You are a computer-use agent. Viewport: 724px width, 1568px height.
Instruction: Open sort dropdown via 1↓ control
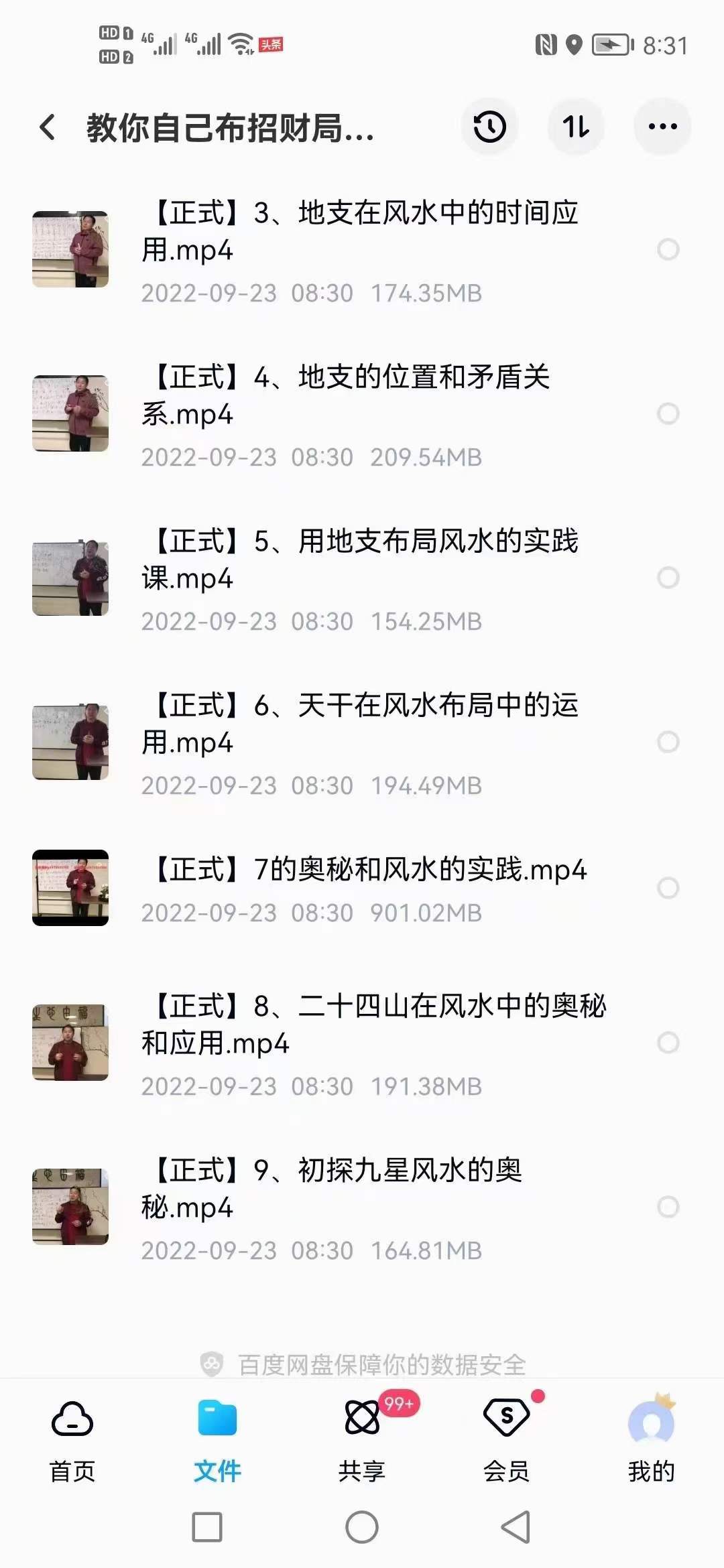pyautogui.click(x=577, y=126)
